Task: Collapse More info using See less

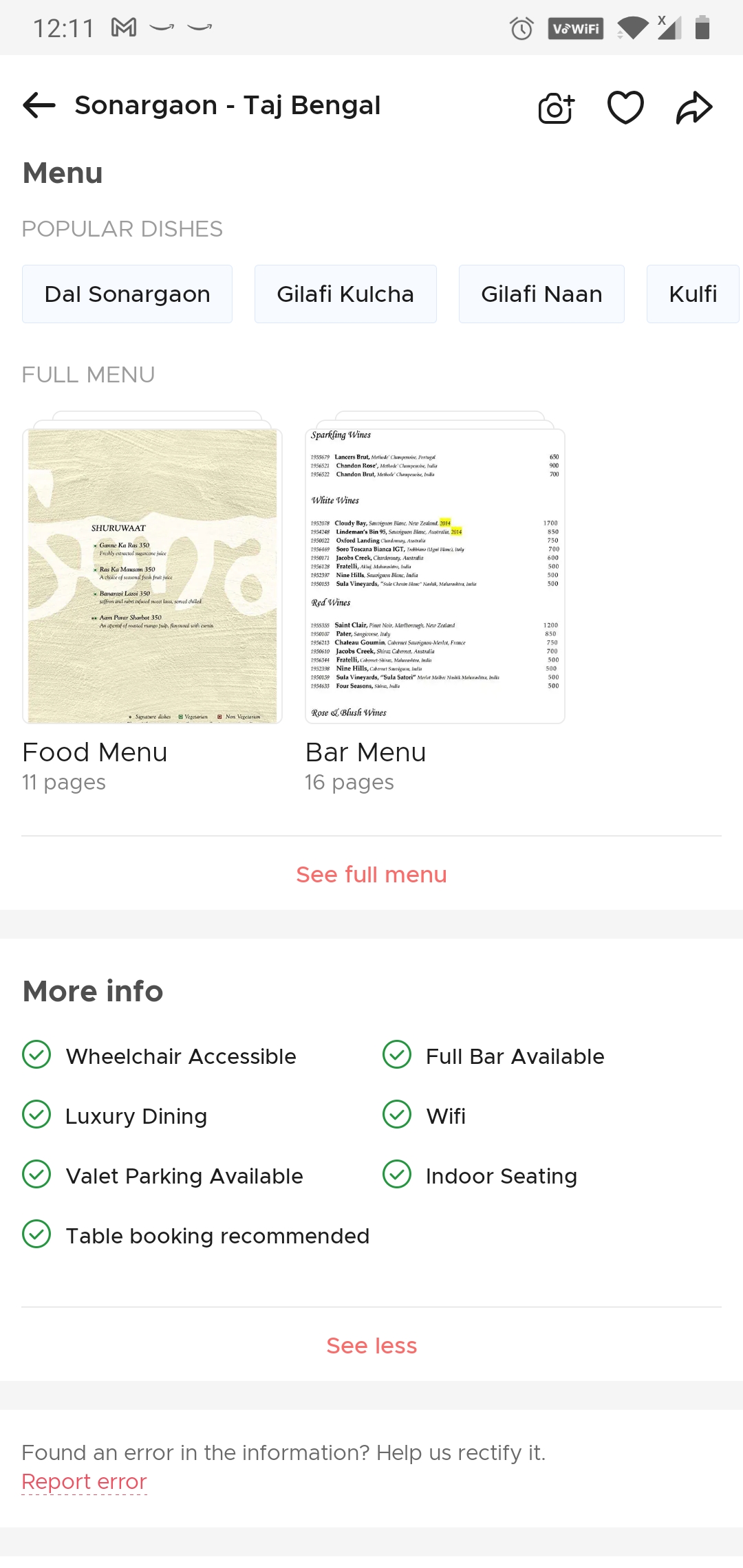Action: 371,1346
